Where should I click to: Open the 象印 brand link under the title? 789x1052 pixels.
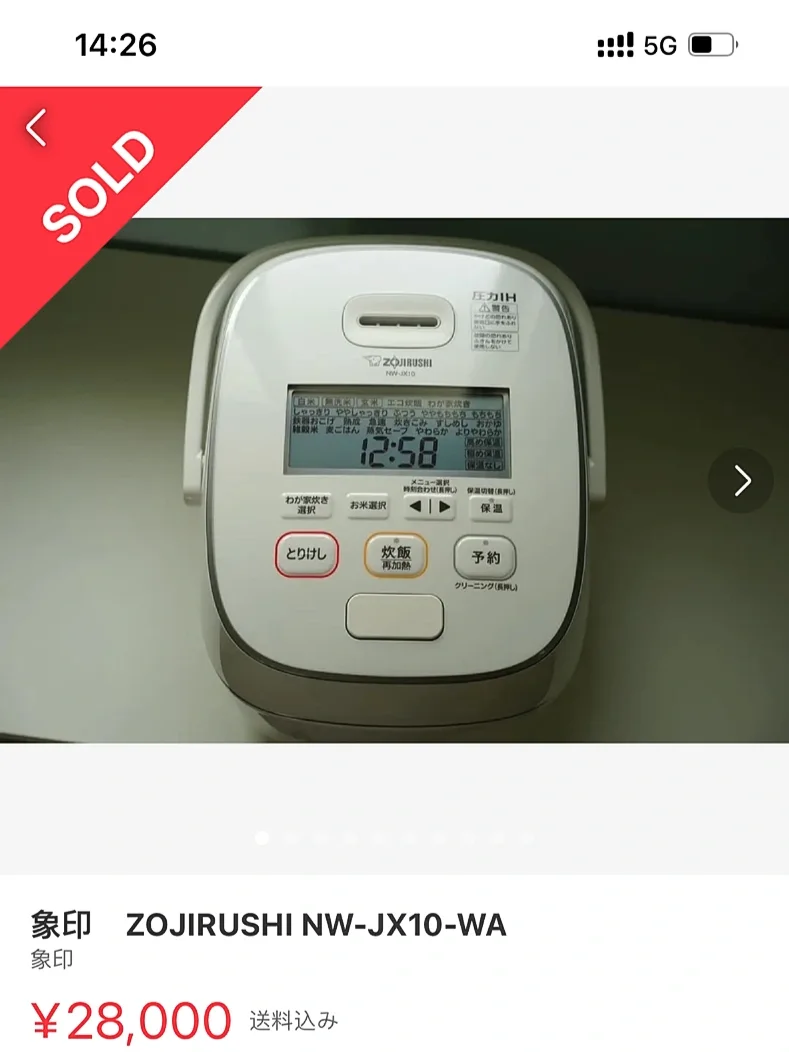point(52,960)
